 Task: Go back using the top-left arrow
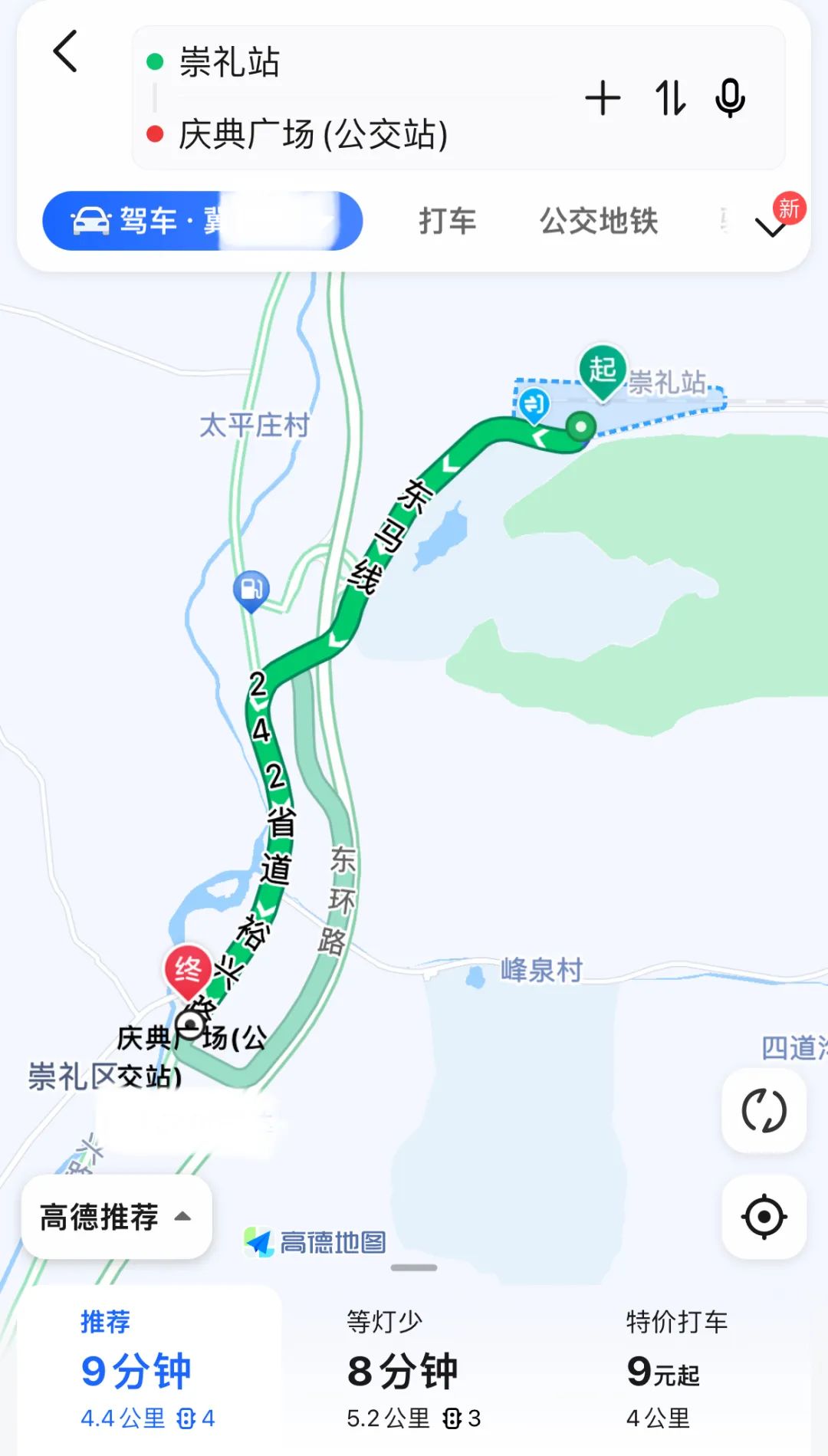pyautogui.click(x=65, y=51)
